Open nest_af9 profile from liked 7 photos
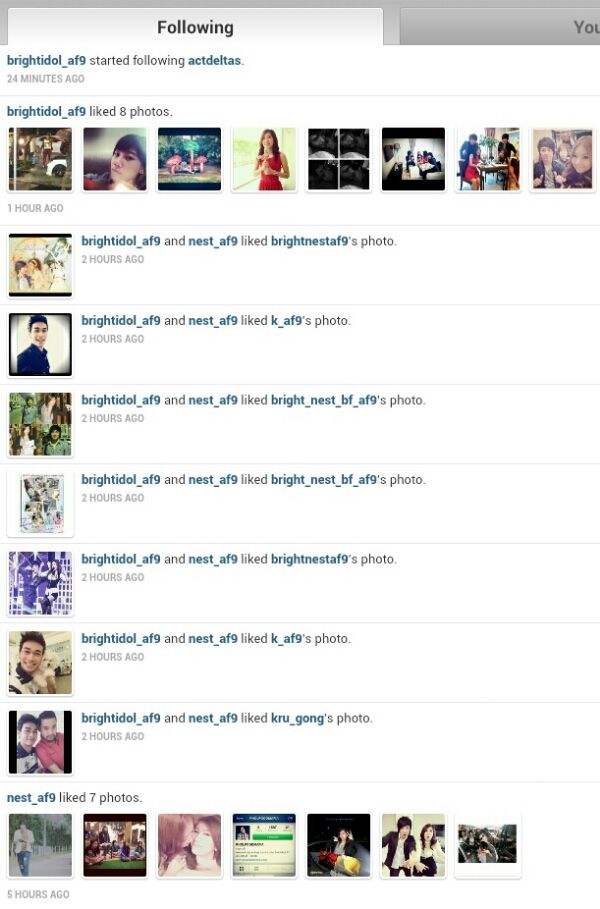This screenshot has height=909, width=600. [31, 797]
